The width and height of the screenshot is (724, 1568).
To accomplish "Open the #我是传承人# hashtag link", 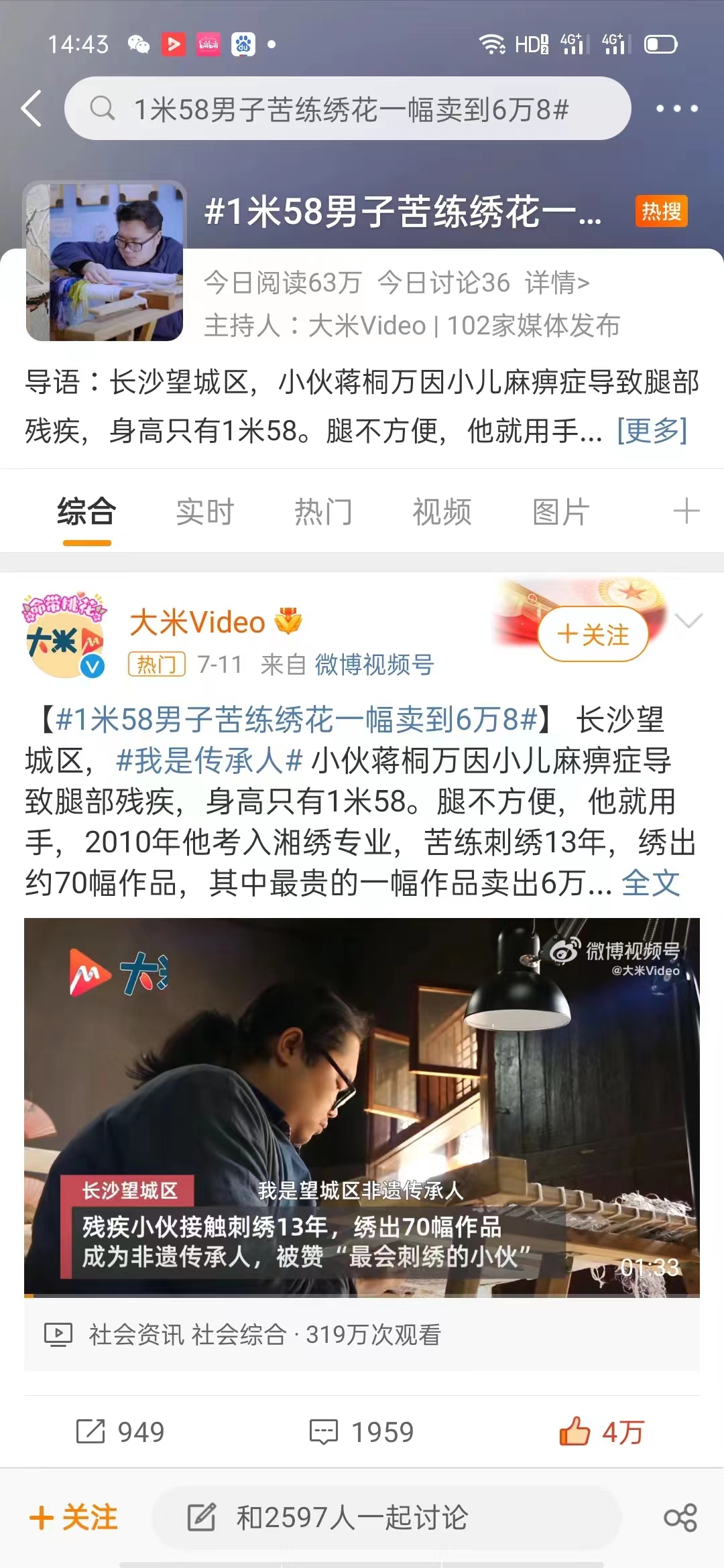I will [x=209, y=761].
